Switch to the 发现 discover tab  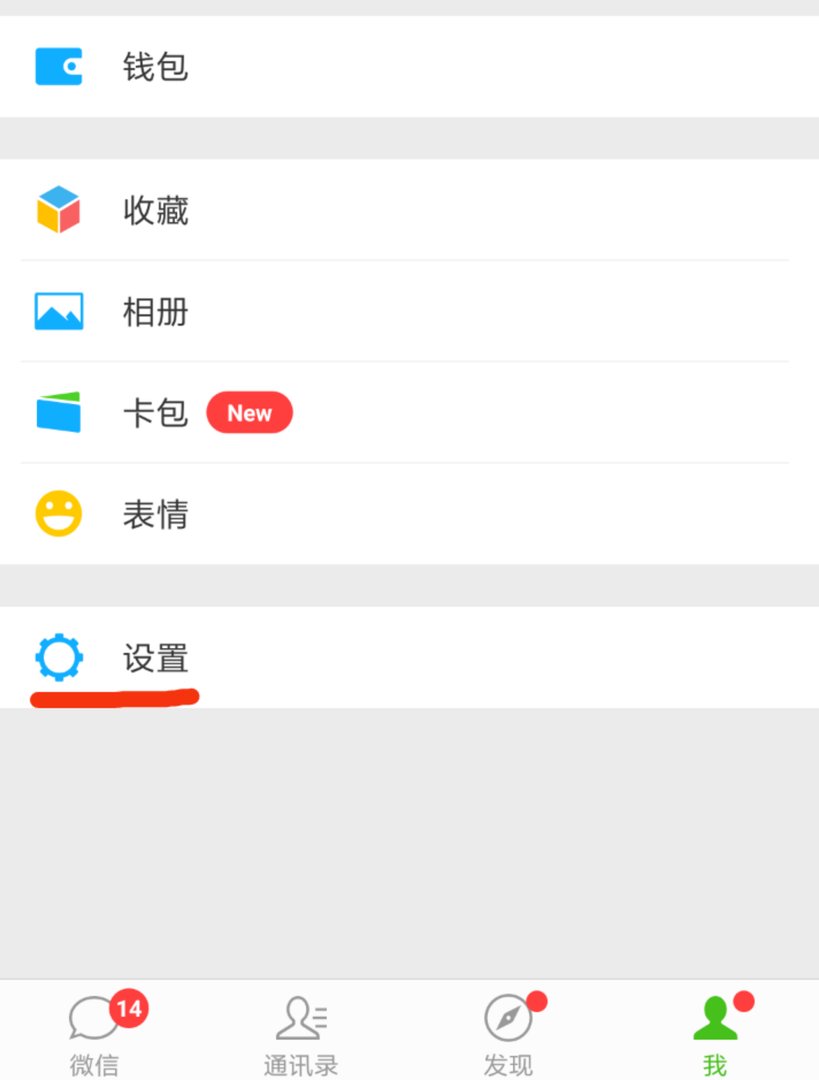[508, 1032]
